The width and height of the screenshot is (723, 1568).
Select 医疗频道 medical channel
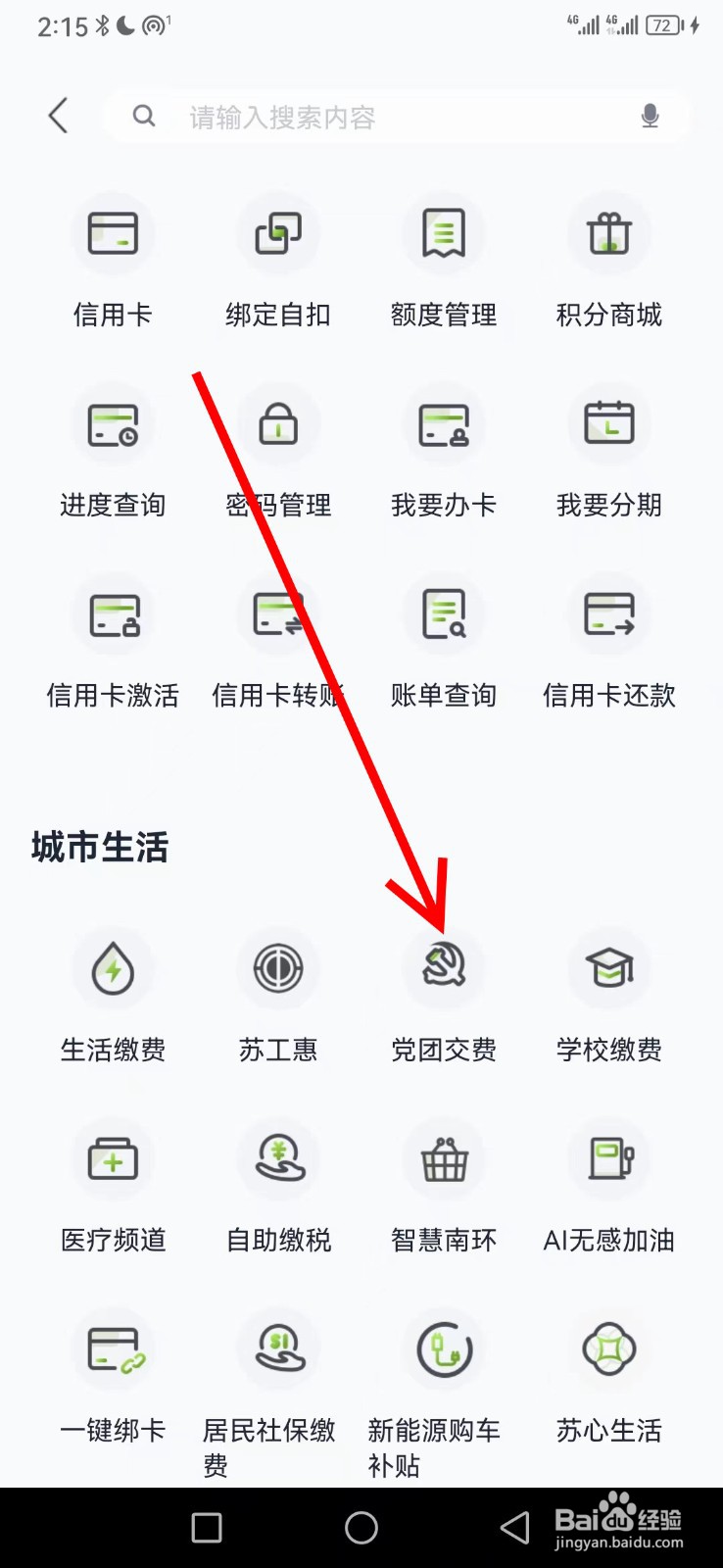point(113,1159)
